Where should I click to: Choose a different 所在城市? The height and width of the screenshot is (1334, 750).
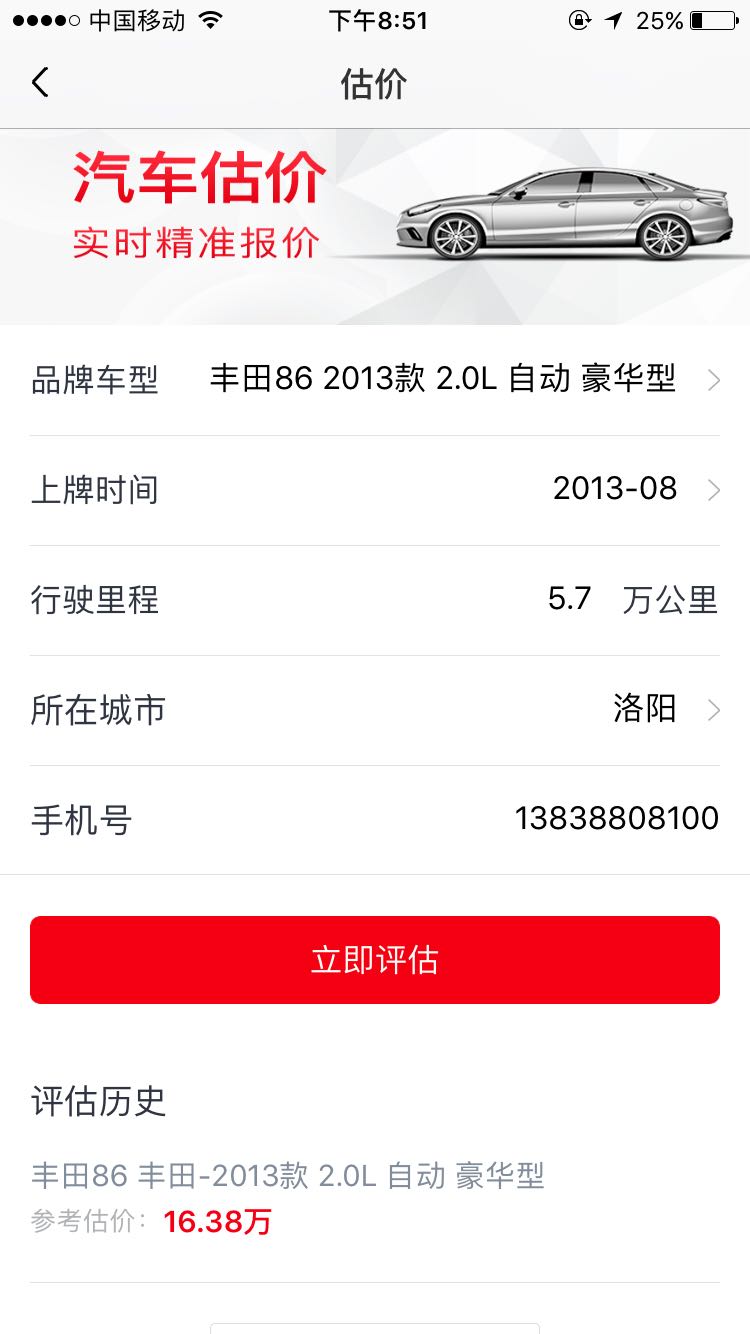pyautogui.click(x=644, y=709)
